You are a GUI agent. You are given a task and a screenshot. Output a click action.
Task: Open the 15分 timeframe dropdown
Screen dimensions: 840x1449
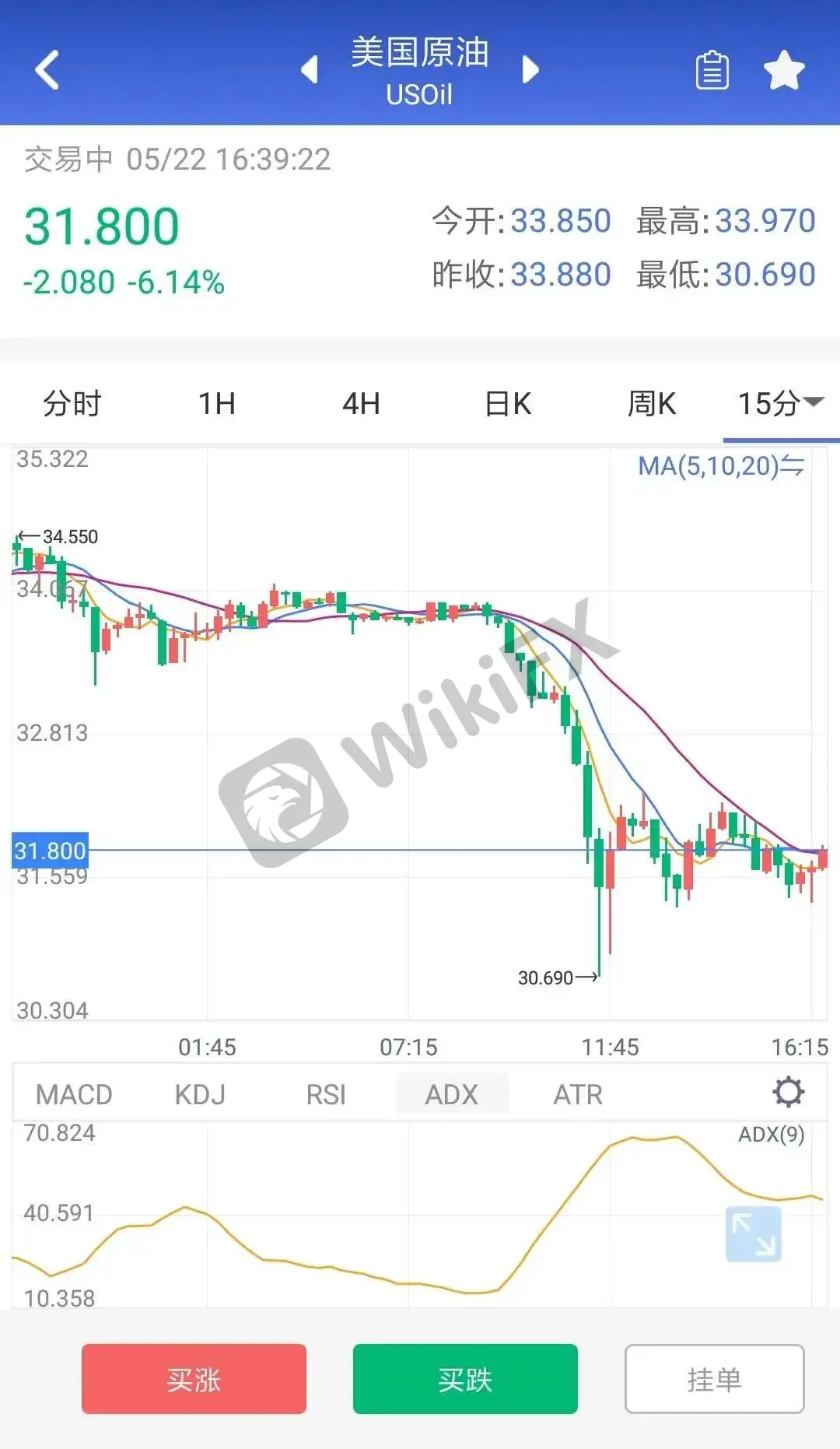(x=780, y=403)
